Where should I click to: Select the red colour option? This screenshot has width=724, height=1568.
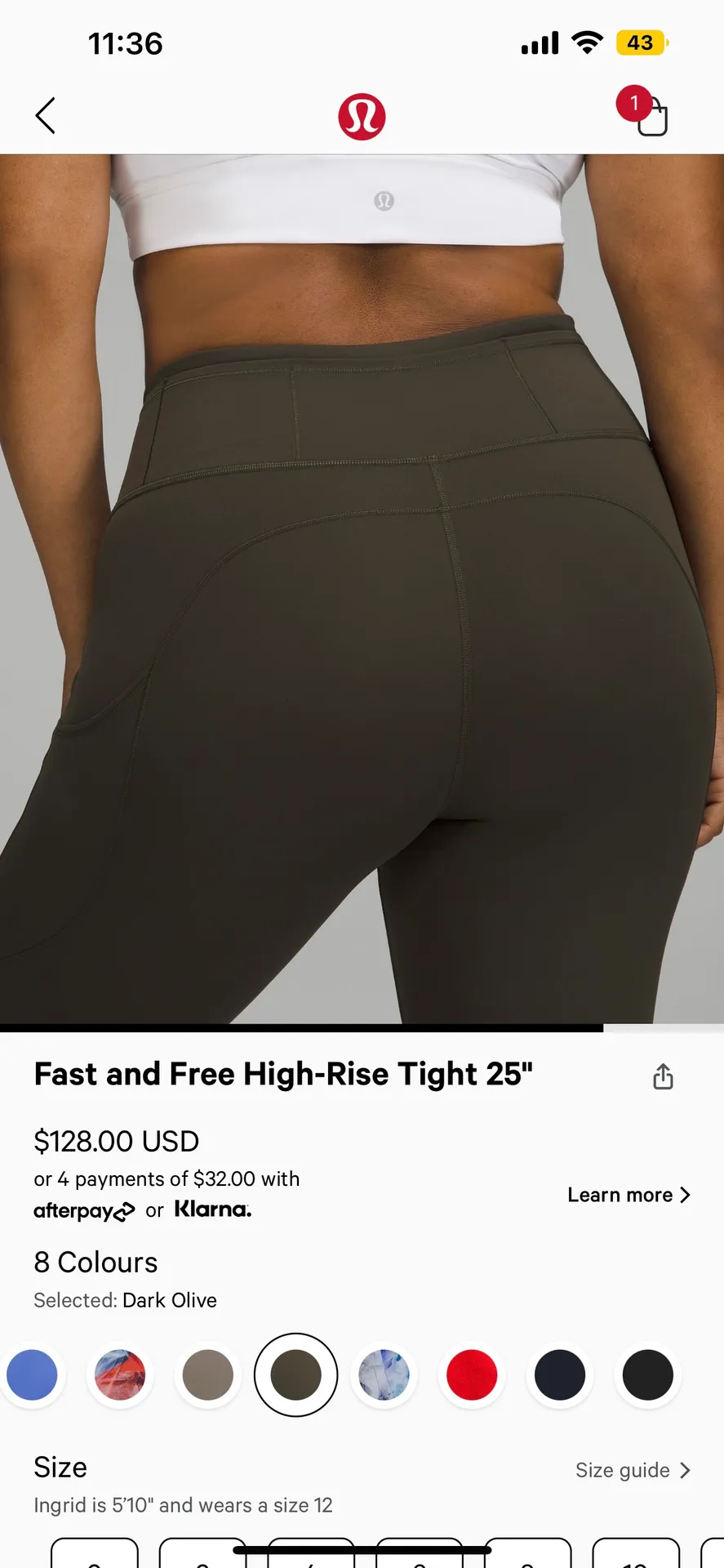pyautogui.click(x=472, y=1375)
